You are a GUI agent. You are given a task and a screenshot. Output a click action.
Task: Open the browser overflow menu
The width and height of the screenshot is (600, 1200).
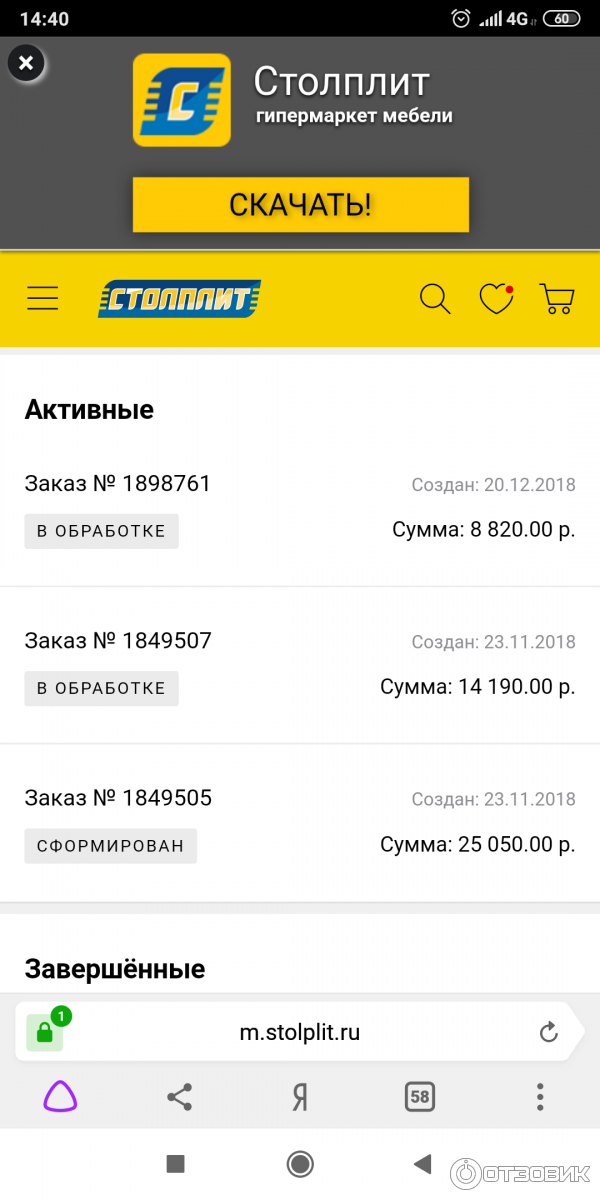(x=540, y=1097)
